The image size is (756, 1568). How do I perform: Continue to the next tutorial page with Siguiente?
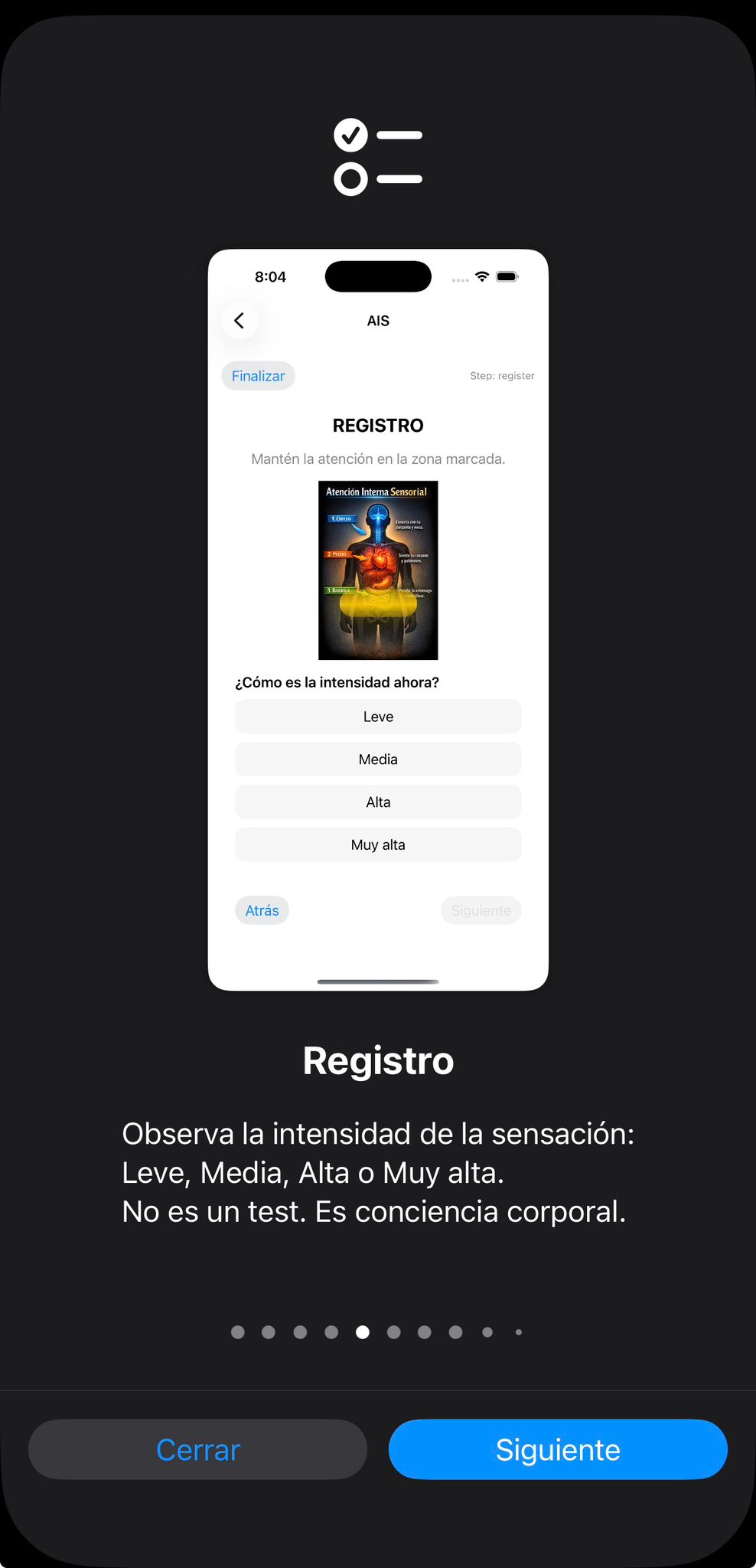pos(558,1449)
